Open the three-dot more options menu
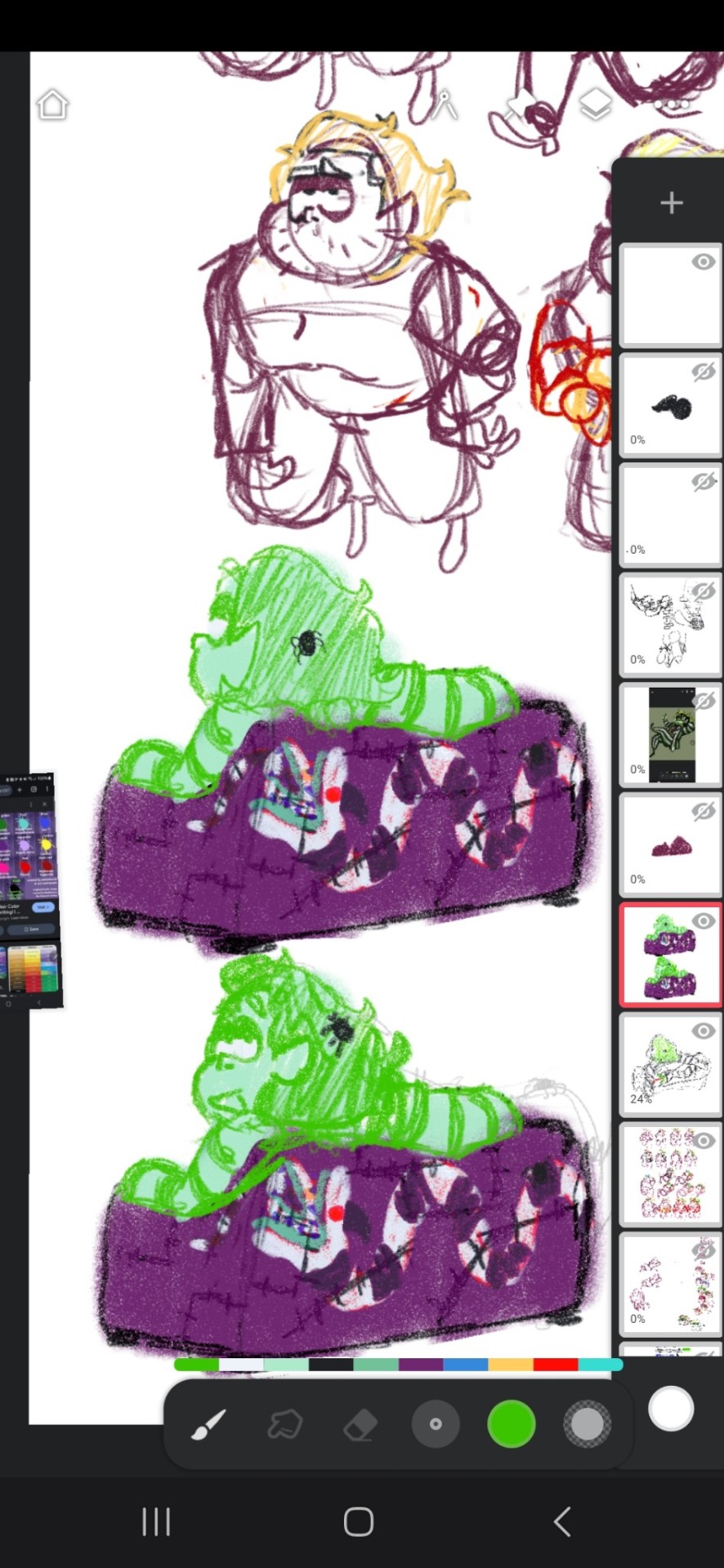724x1568 pixels. (671, 105)
